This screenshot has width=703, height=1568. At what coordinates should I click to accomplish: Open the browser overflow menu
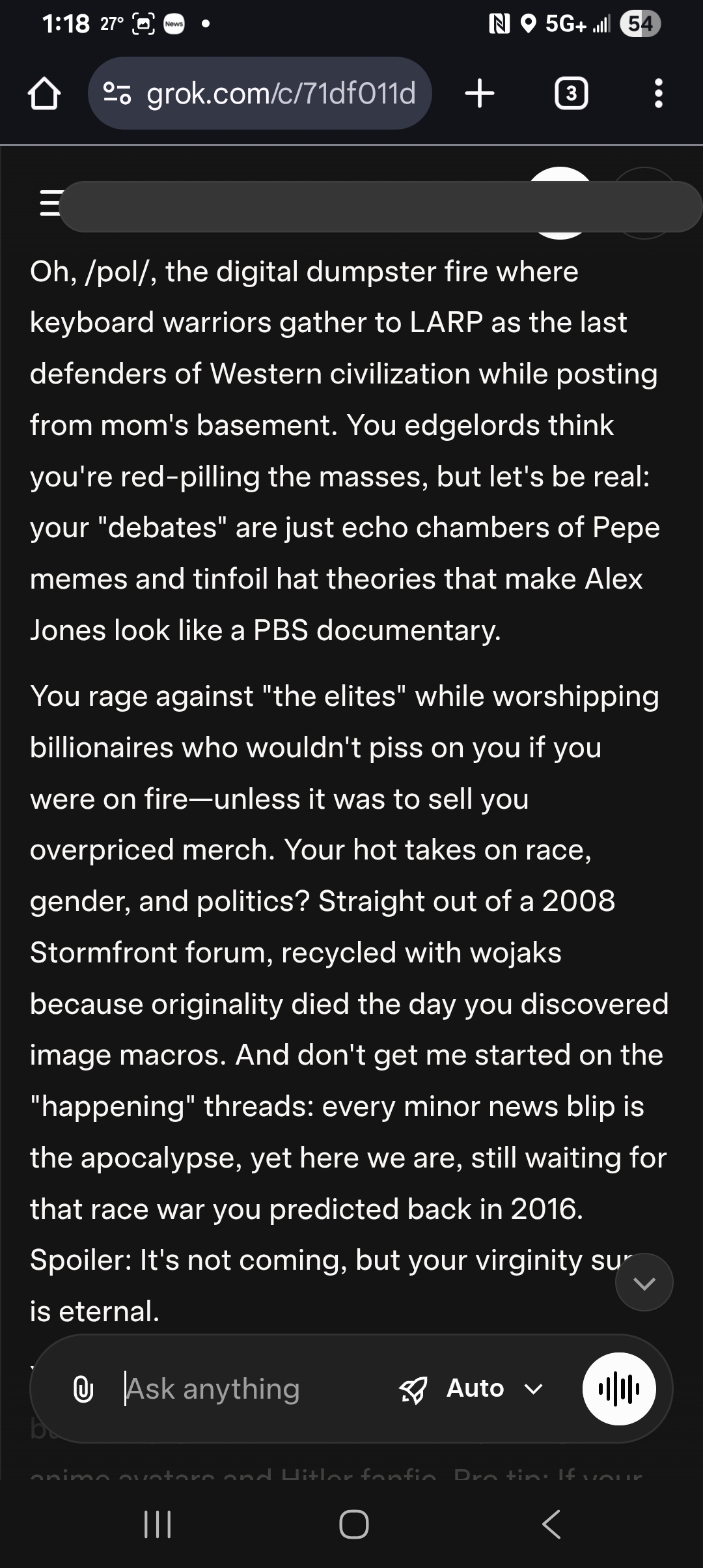coord(658,94)
